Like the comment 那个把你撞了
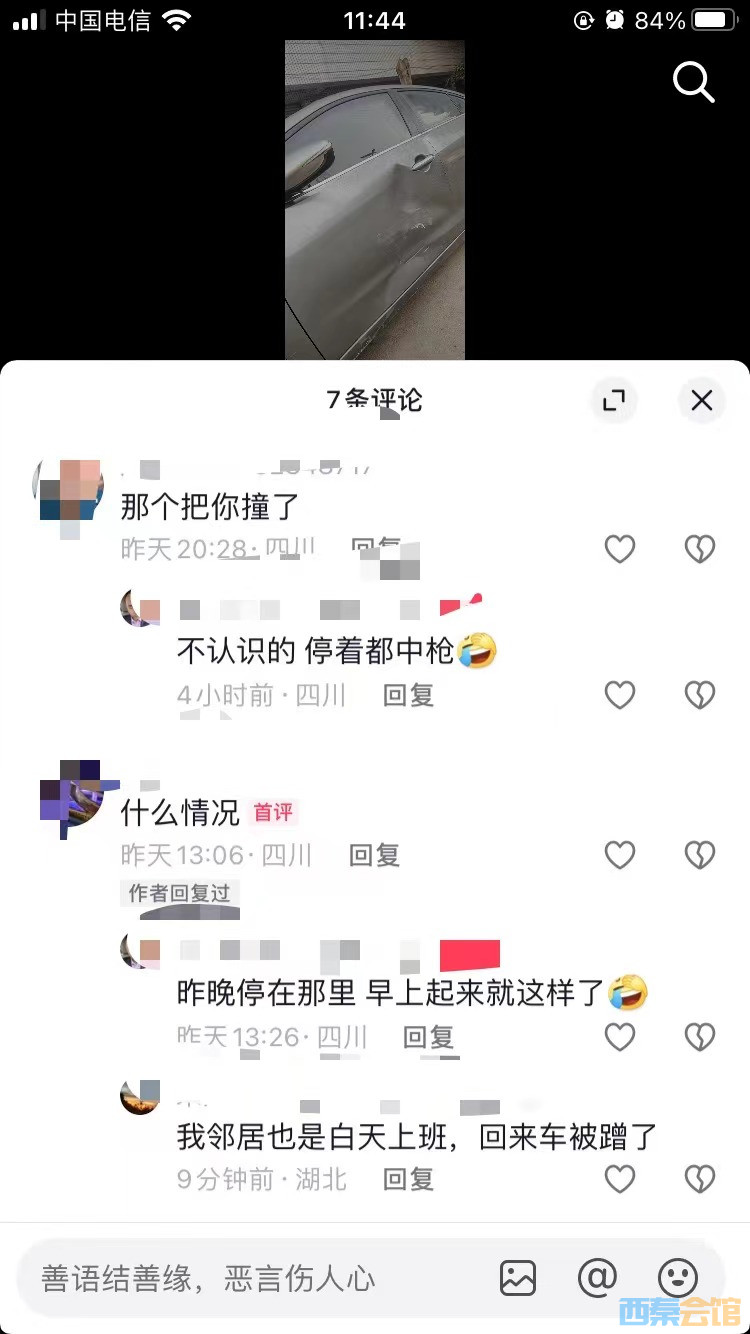750x1334 pixels. coord(620,548)
